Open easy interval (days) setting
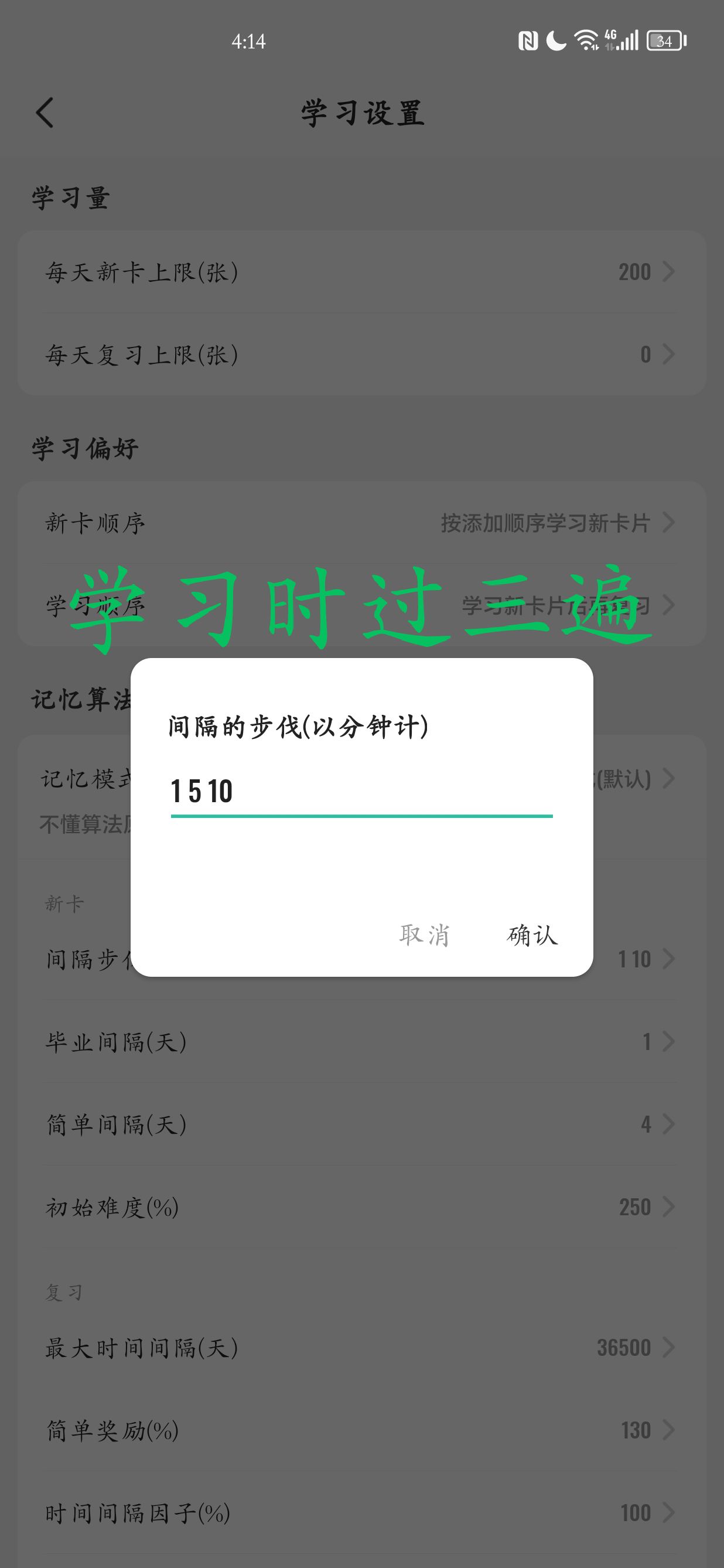 click(361, 1124)
